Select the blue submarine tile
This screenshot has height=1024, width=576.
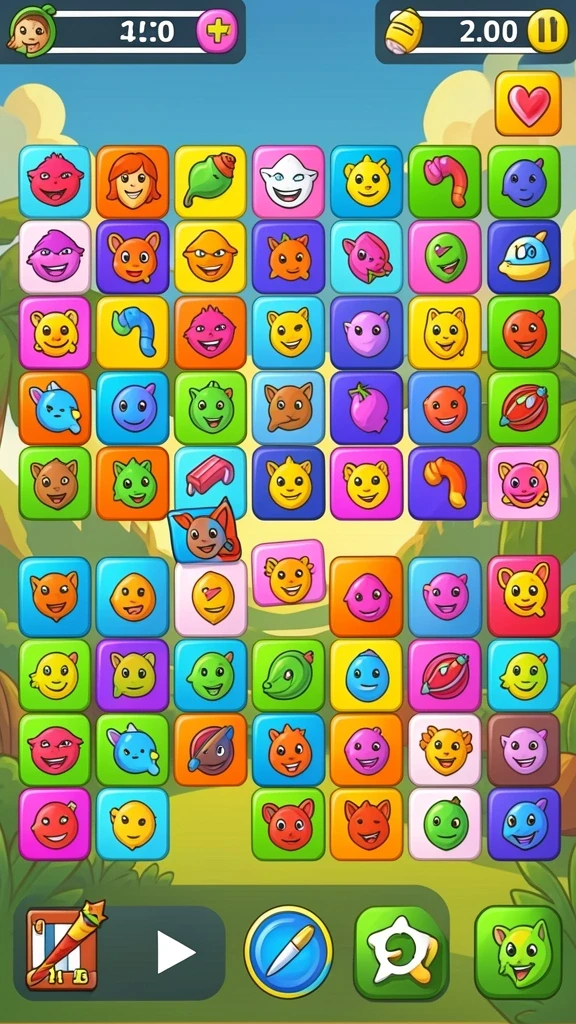(x=524, y=257)
